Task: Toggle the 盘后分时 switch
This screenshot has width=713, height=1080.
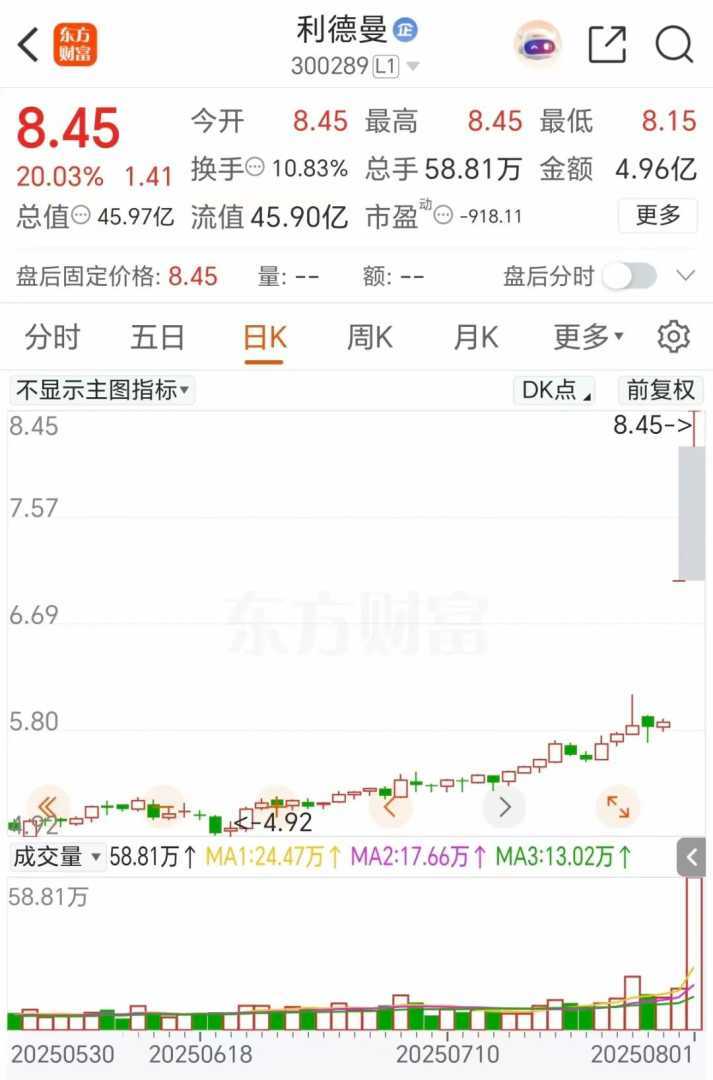Action: pos(629,276)
